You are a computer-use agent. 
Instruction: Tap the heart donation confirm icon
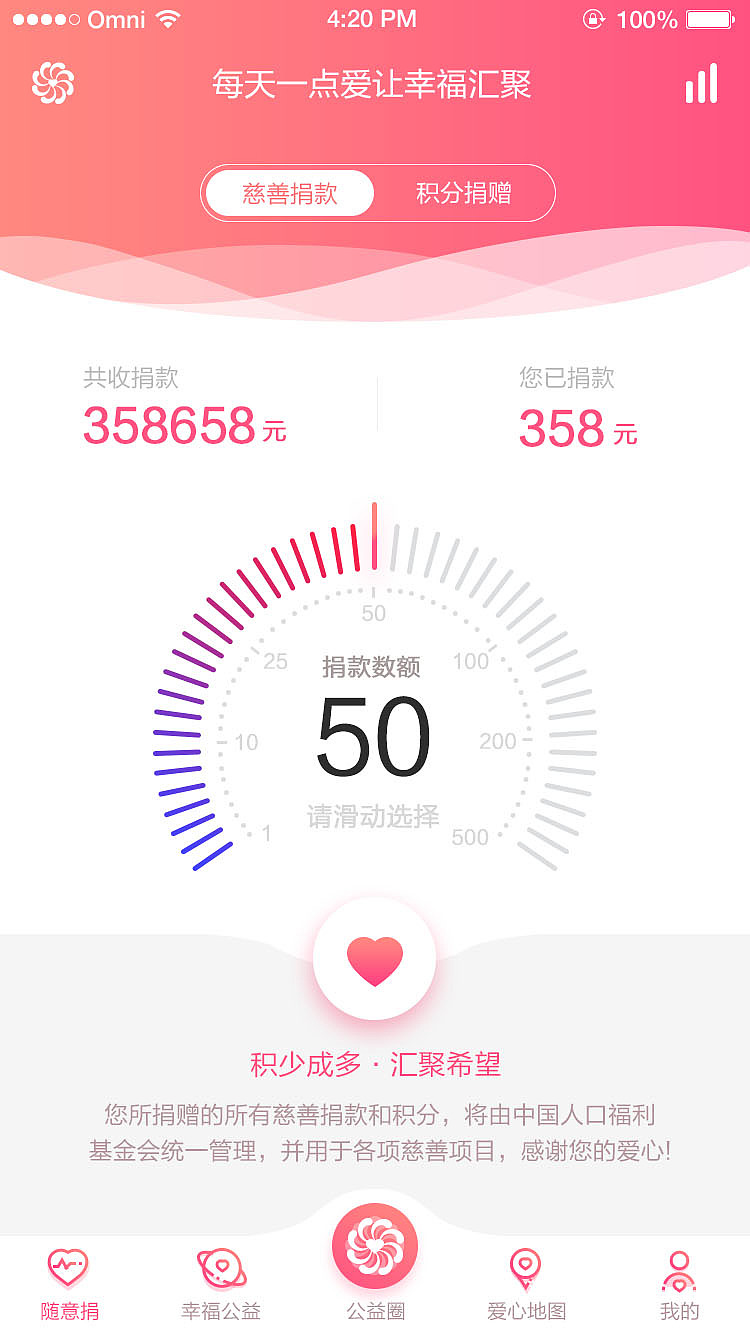coord(374,957)
